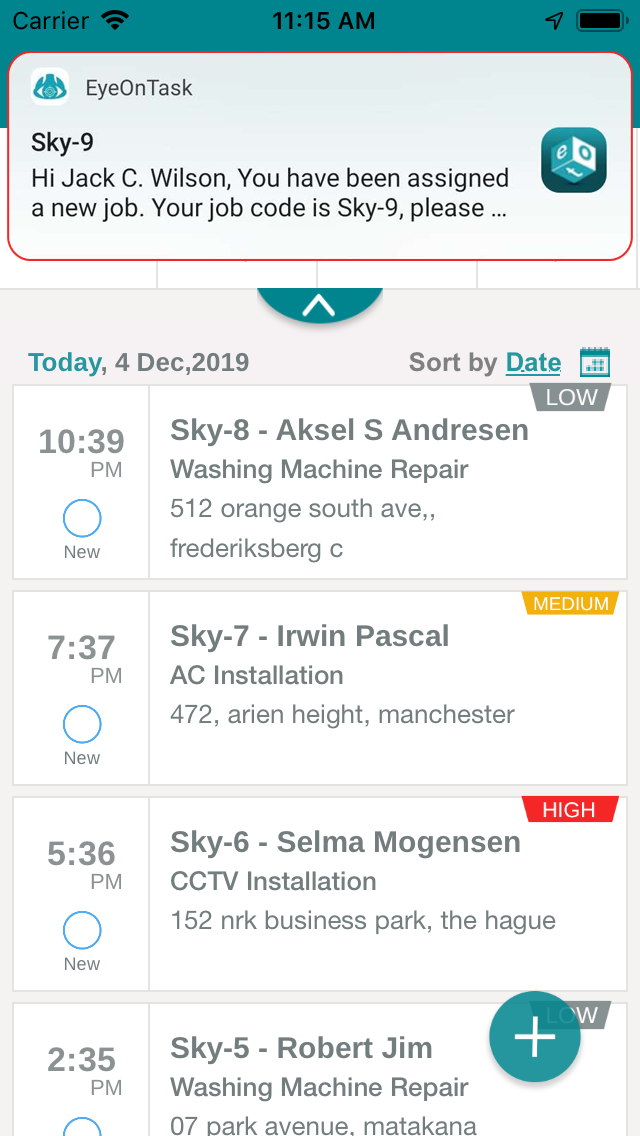The image size is (640, 1136).
Task: Open job Sky-6 Selma Mogensen
Action: pyautogui.click(x=320, y=893)
